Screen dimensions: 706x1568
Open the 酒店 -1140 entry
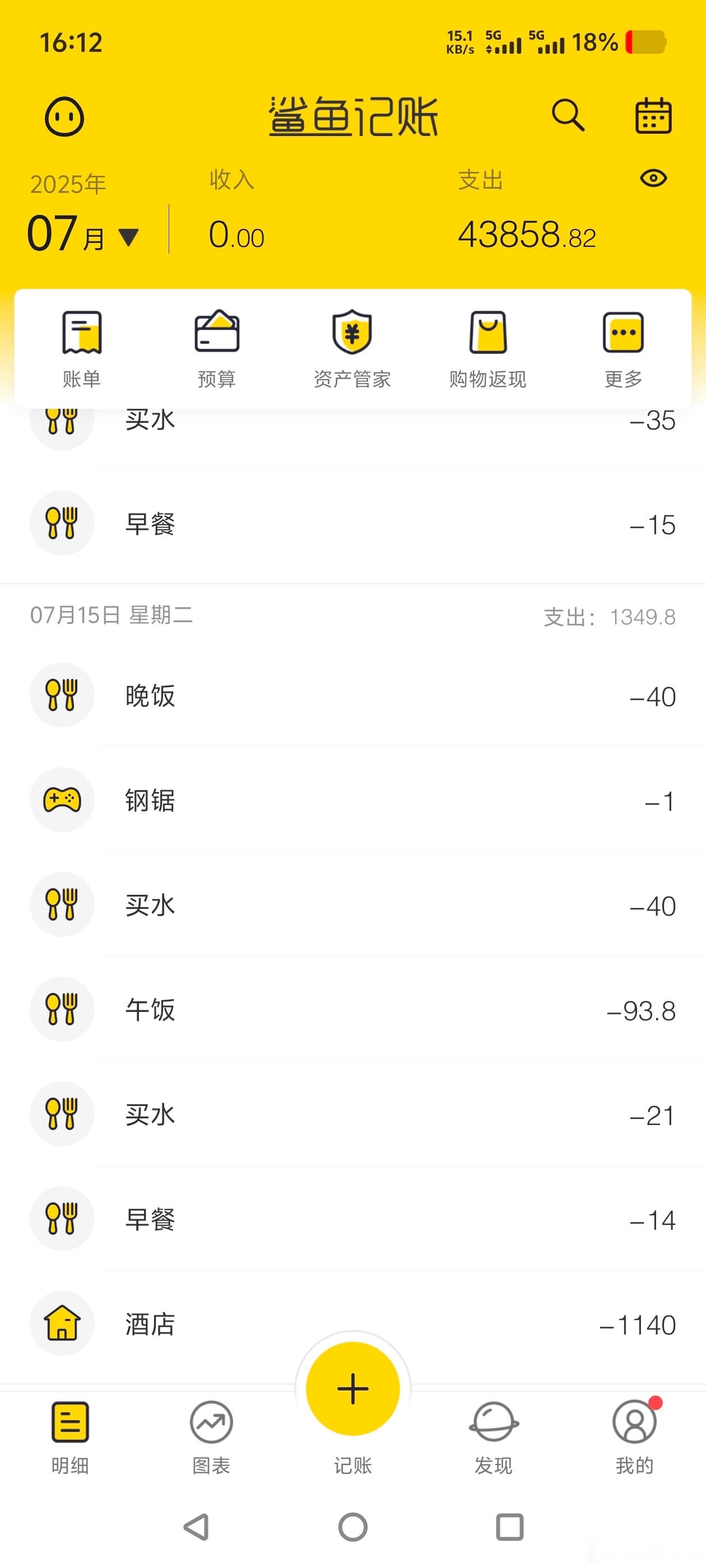(354, 1324)
